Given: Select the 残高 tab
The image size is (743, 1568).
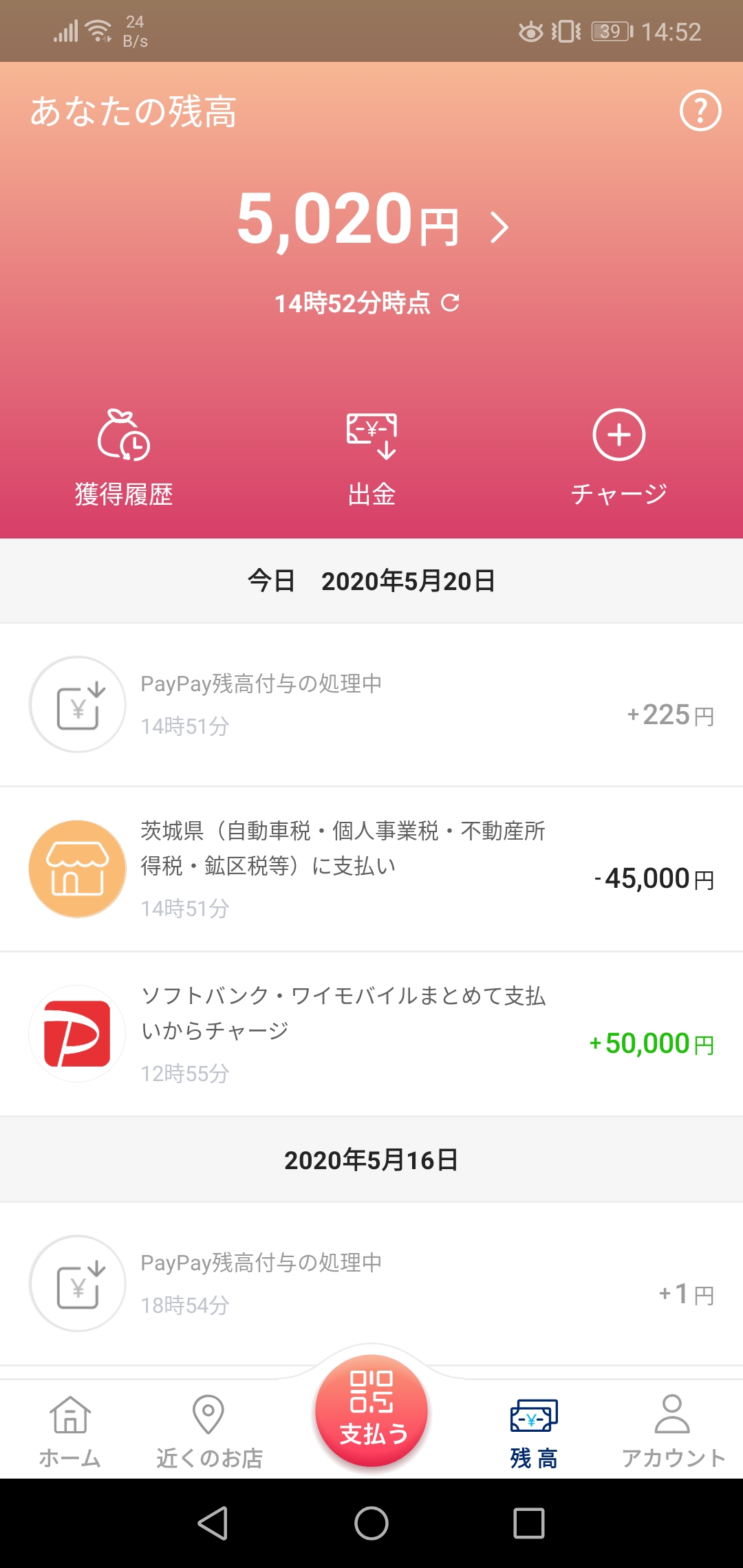Looking at the screenshot, I should tap(534, 1432).
